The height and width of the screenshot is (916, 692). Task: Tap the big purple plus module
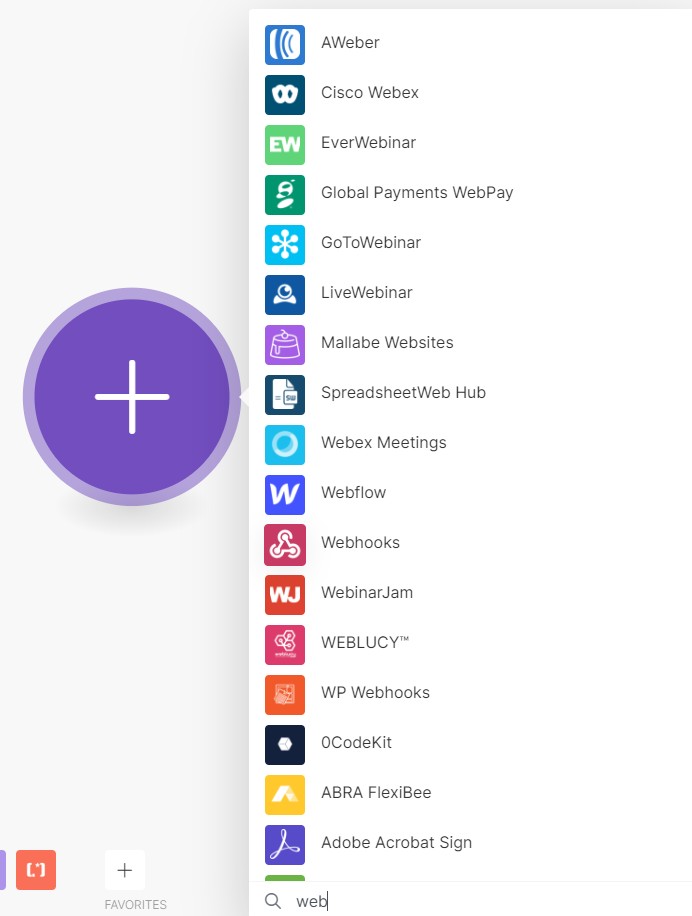tap(132, 397)
